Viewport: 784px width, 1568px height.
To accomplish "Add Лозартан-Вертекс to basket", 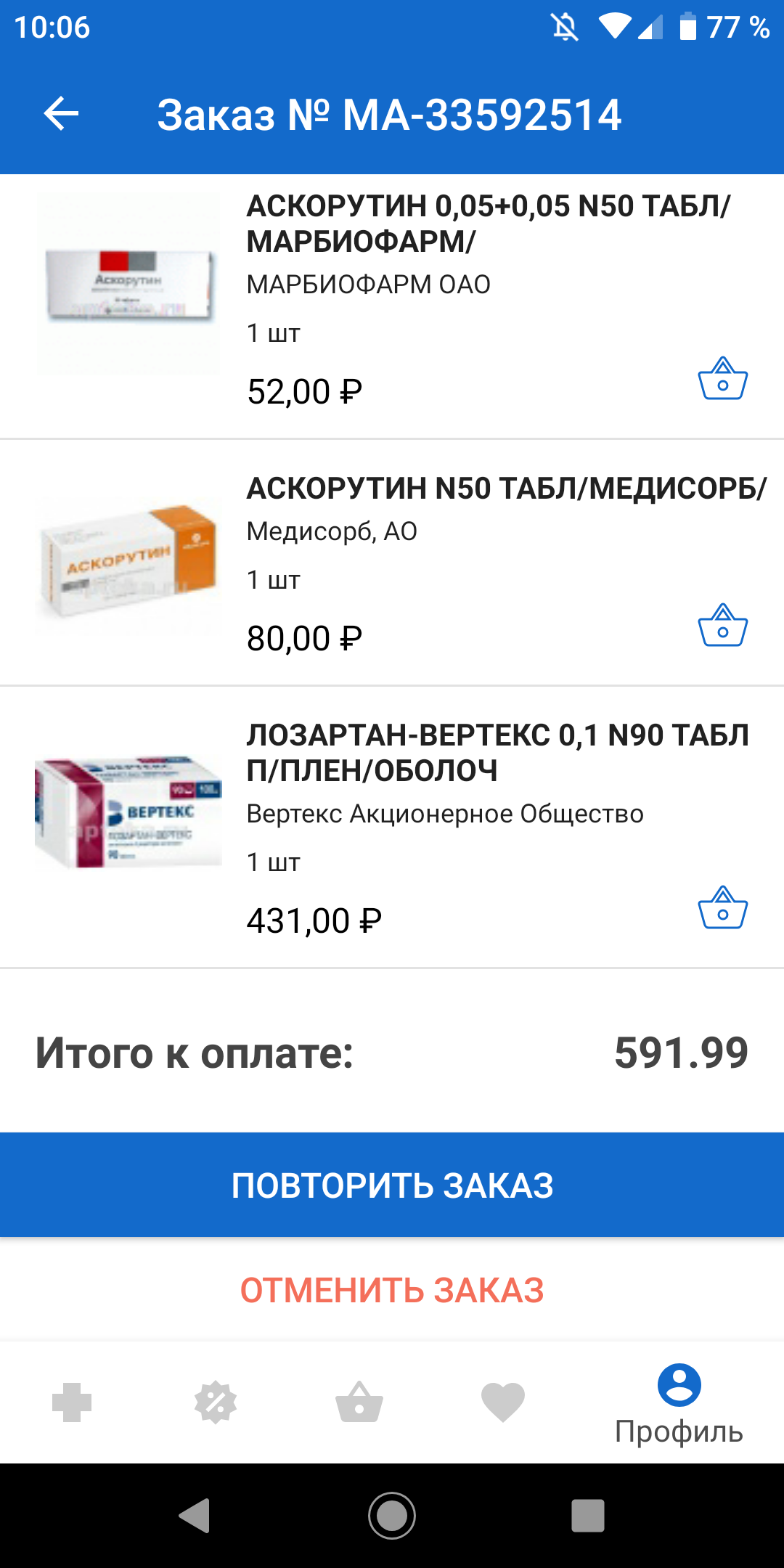I will (x=722, y=907).
